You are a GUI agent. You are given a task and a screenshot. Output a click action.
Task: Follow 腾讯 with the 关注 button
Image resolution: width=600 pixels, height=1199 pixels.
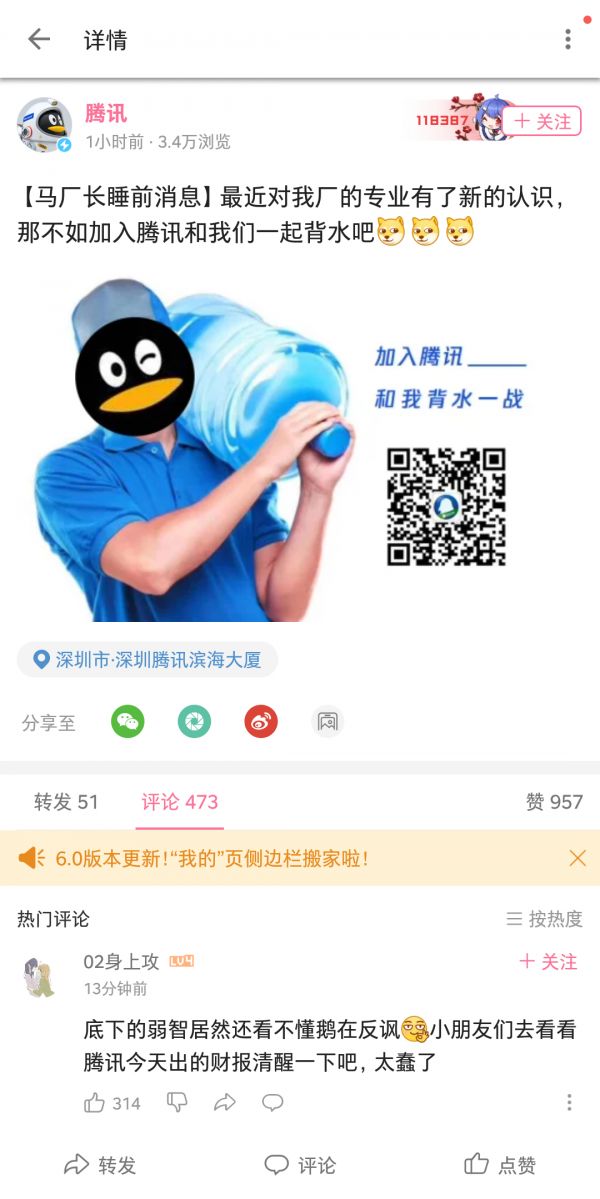542,122
